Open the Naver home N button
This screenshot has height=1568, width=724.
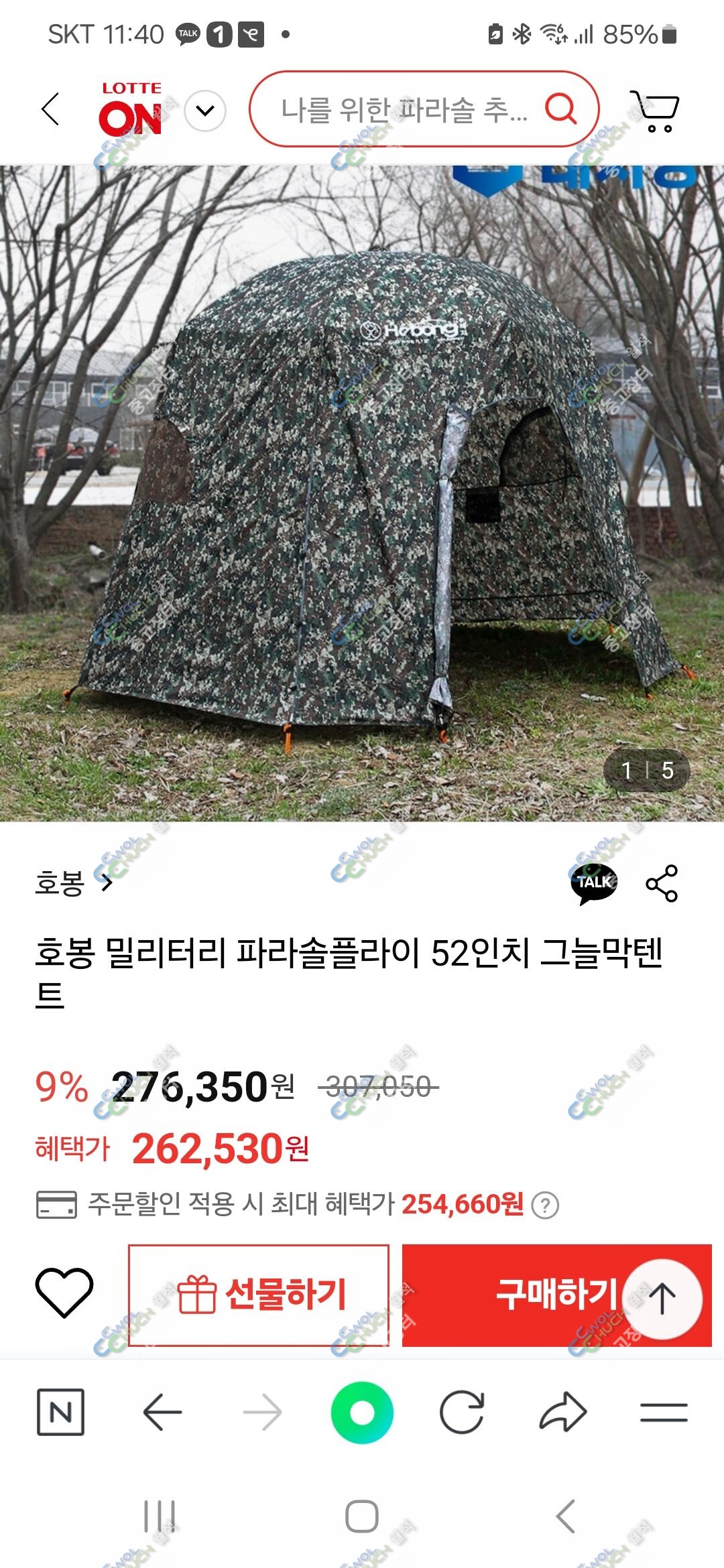pos(60,1413)
